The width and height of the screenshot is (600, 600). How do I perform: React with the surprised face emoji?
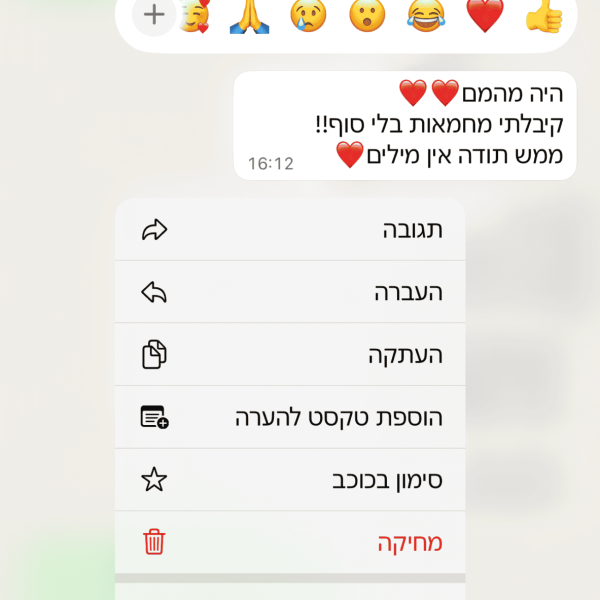[x=367, y=15]
